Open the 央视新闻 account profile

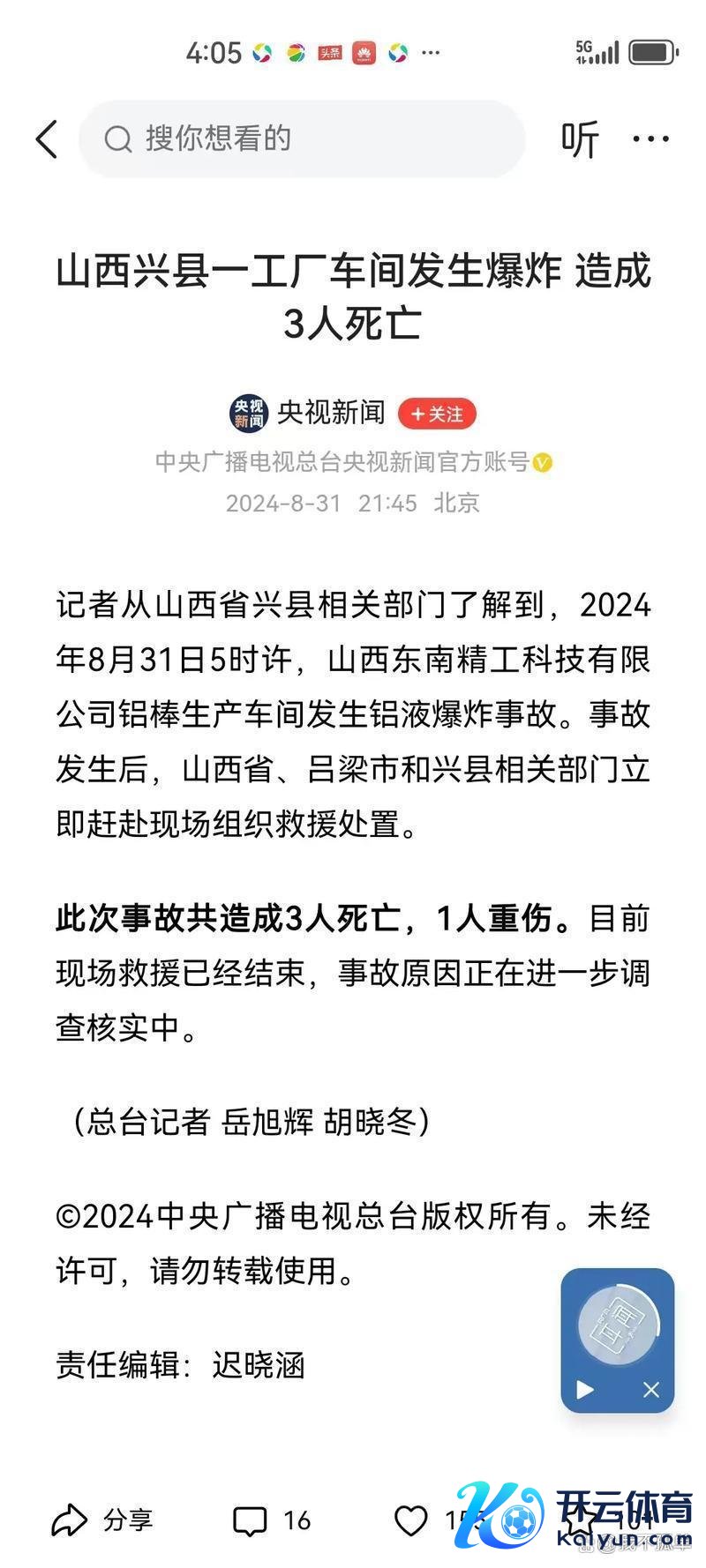click(x=329, y=413)
